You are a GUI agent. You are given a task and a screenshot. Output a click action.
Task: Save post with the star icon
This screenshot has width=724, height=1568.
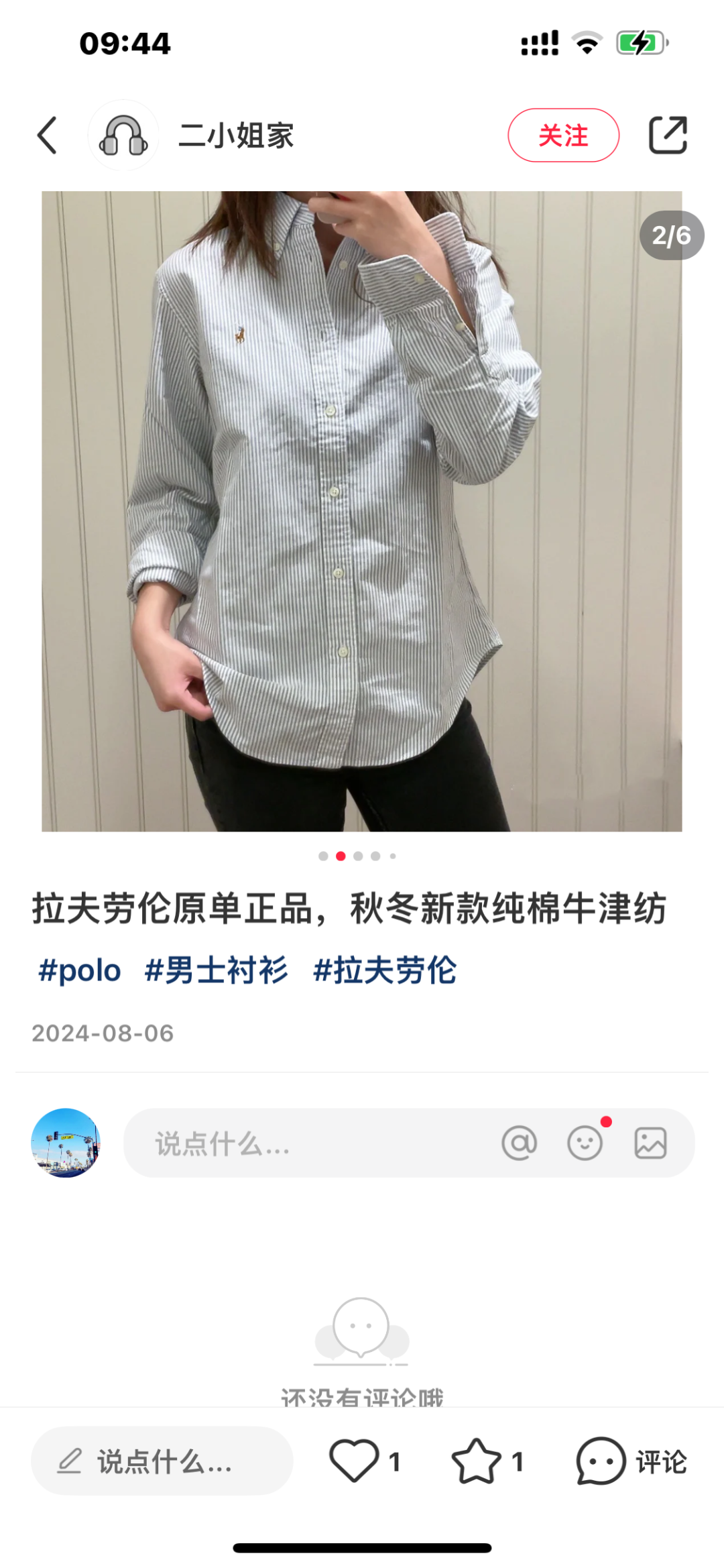[x=476, y=1461]
